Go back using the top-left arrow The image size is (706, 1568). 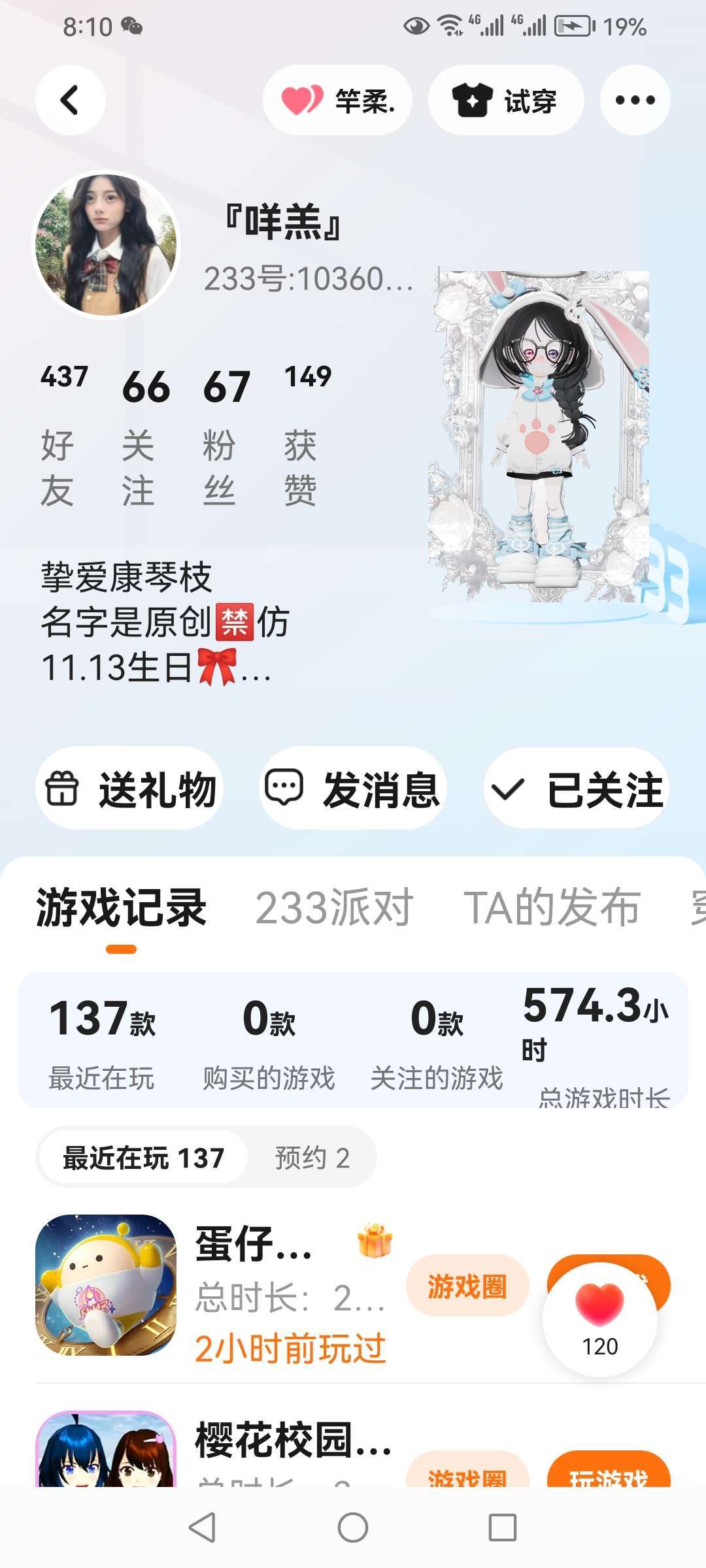(x=71, y=100)
